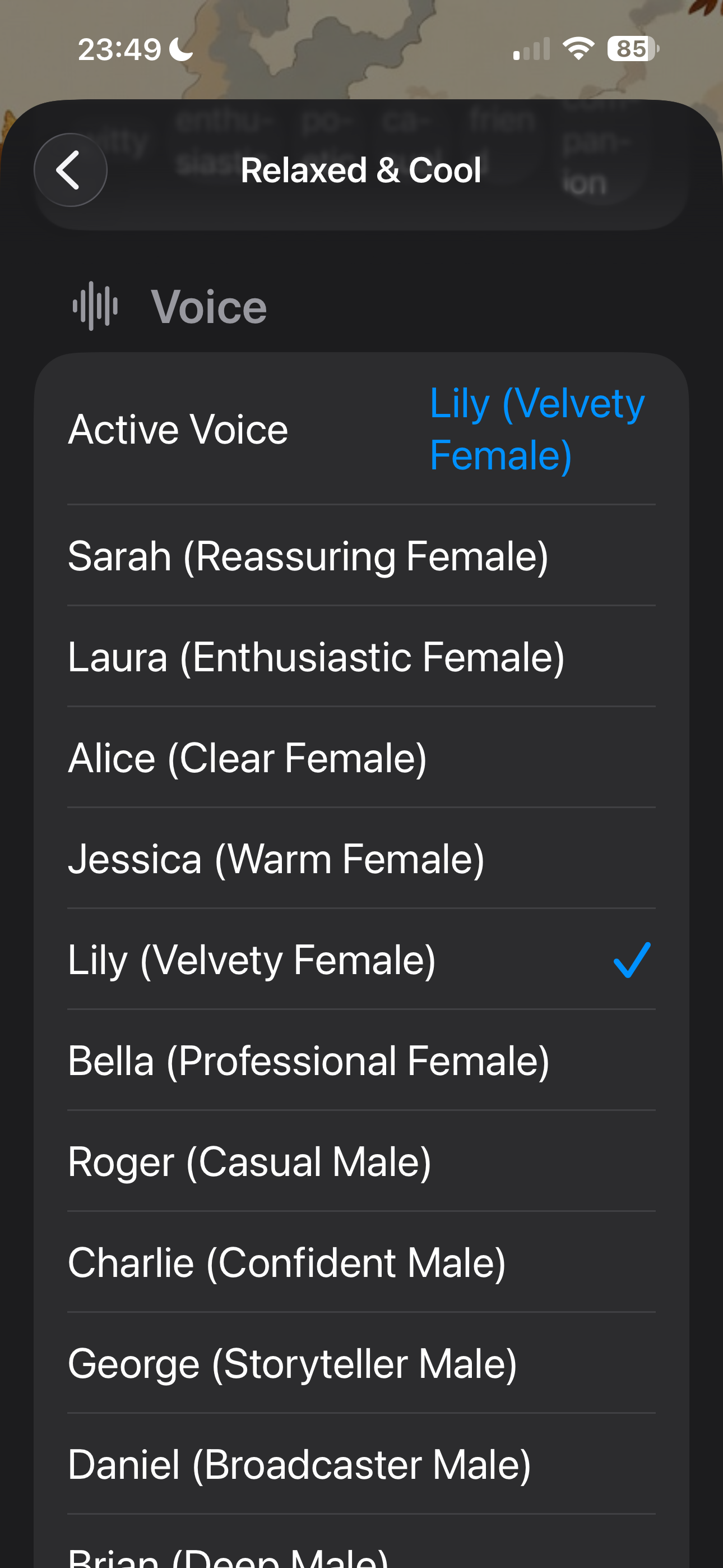723x1568 pixels.
Task: Expand the Relaxed & Cool header
Action: pos(361,170)
